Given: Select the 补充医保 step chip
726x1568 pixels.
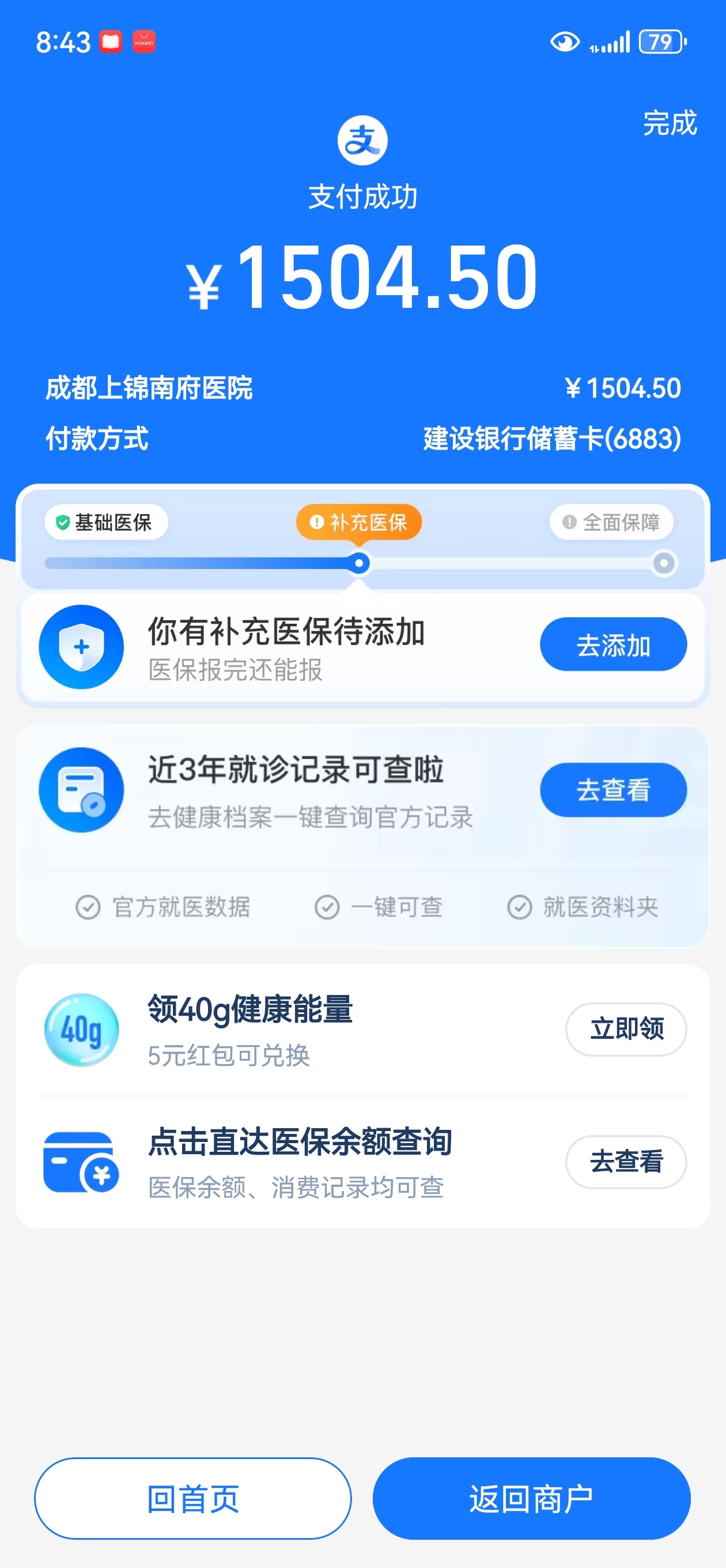Looking at the screenshot, I should [359, 522].
